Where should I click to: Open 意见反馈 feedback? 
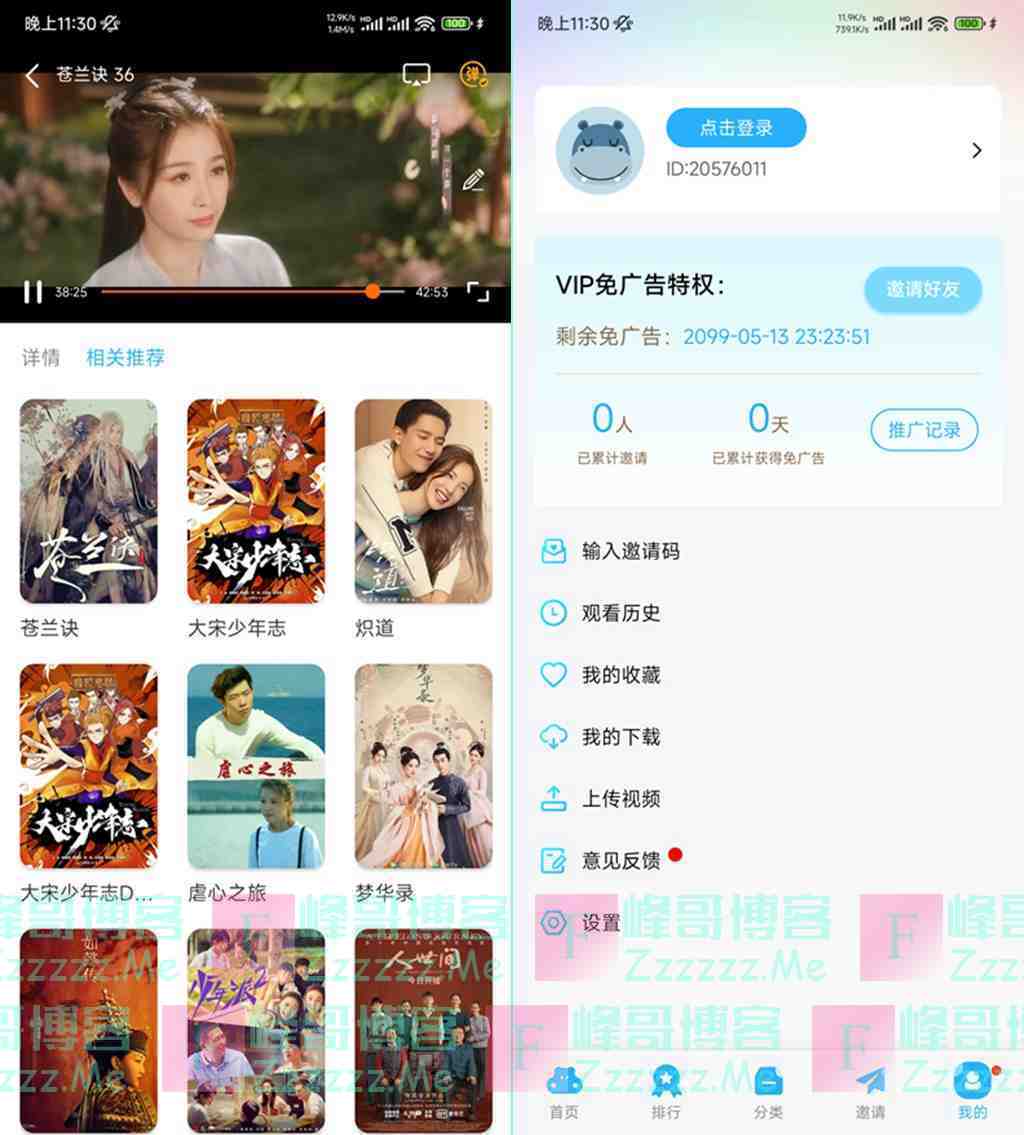click(620, 860)
